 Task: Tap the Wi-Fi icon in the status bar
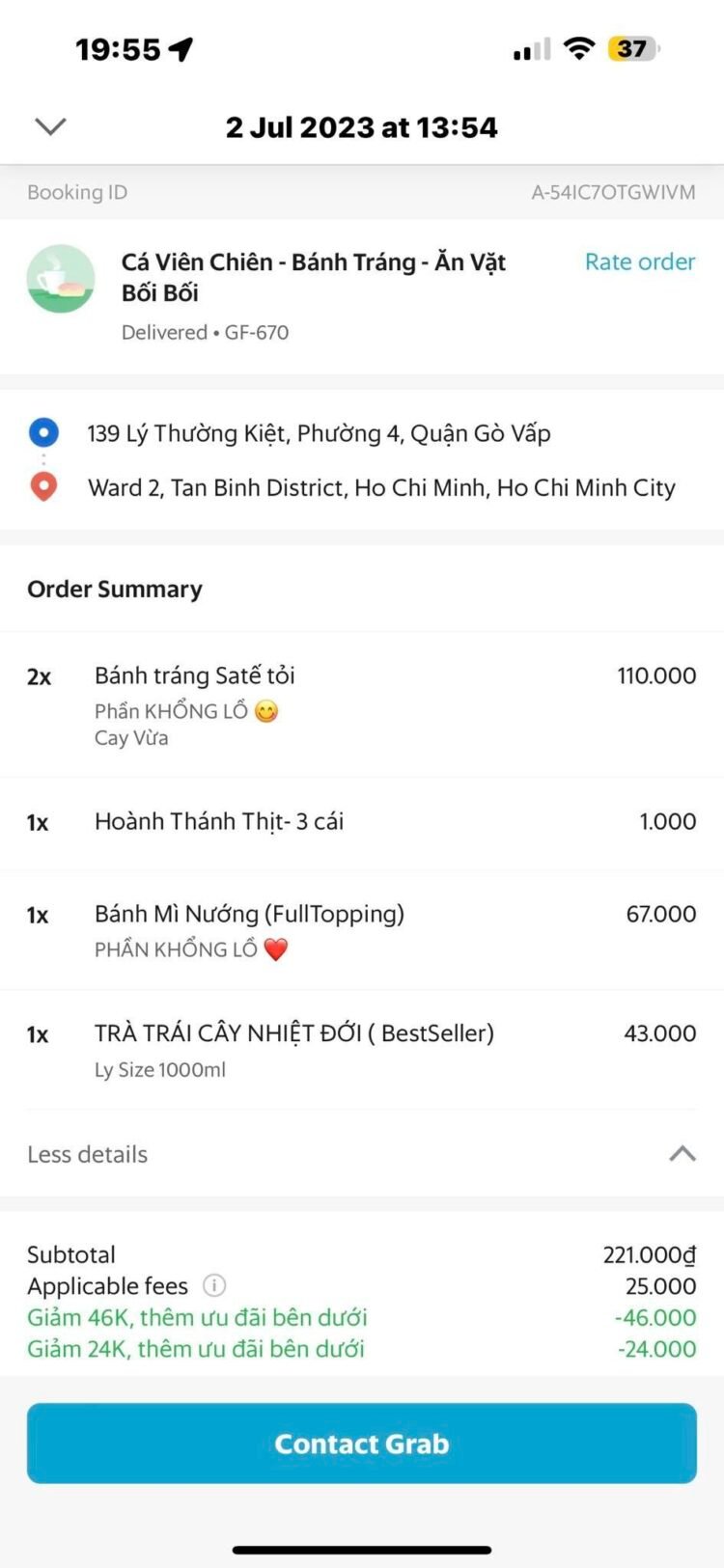tap(578, 47)
